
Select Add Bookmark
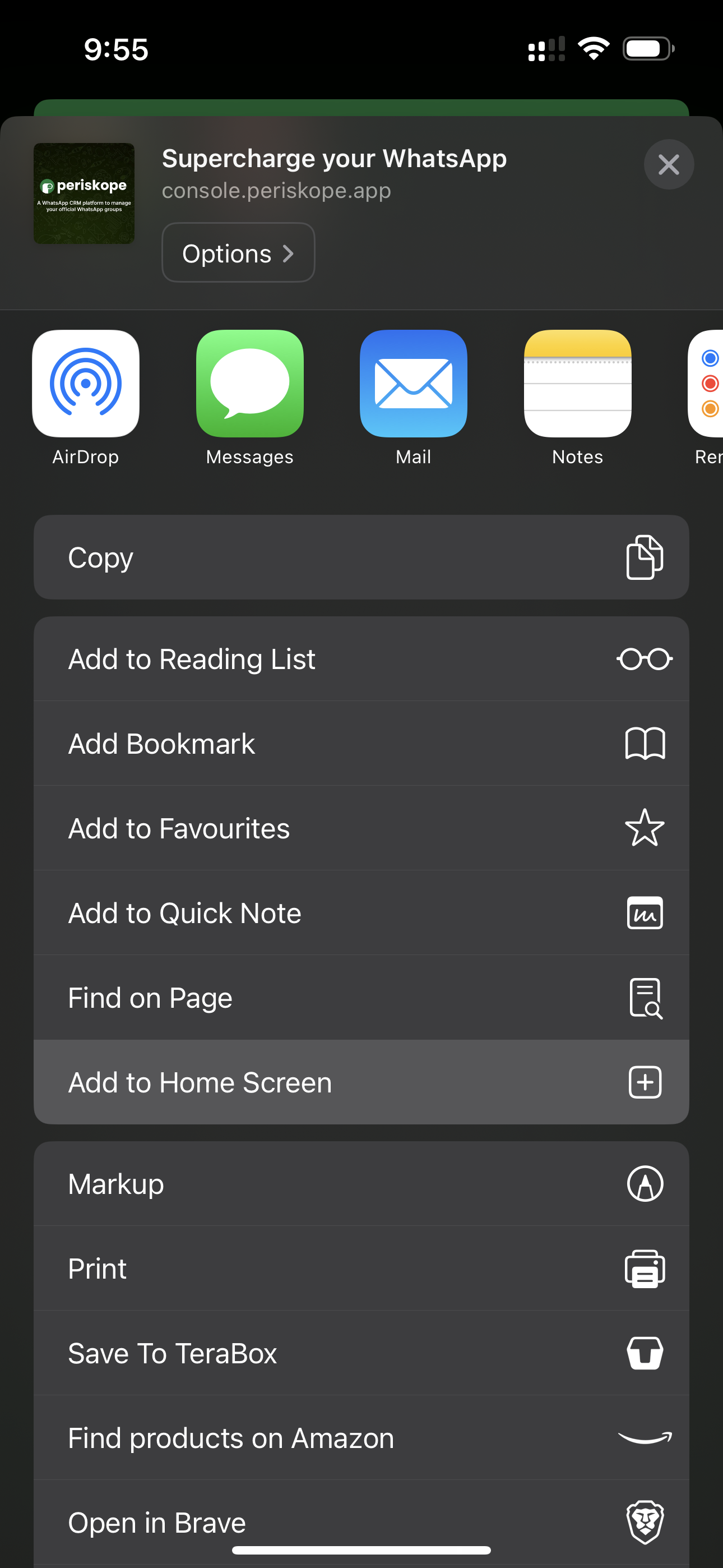[361, 743]
